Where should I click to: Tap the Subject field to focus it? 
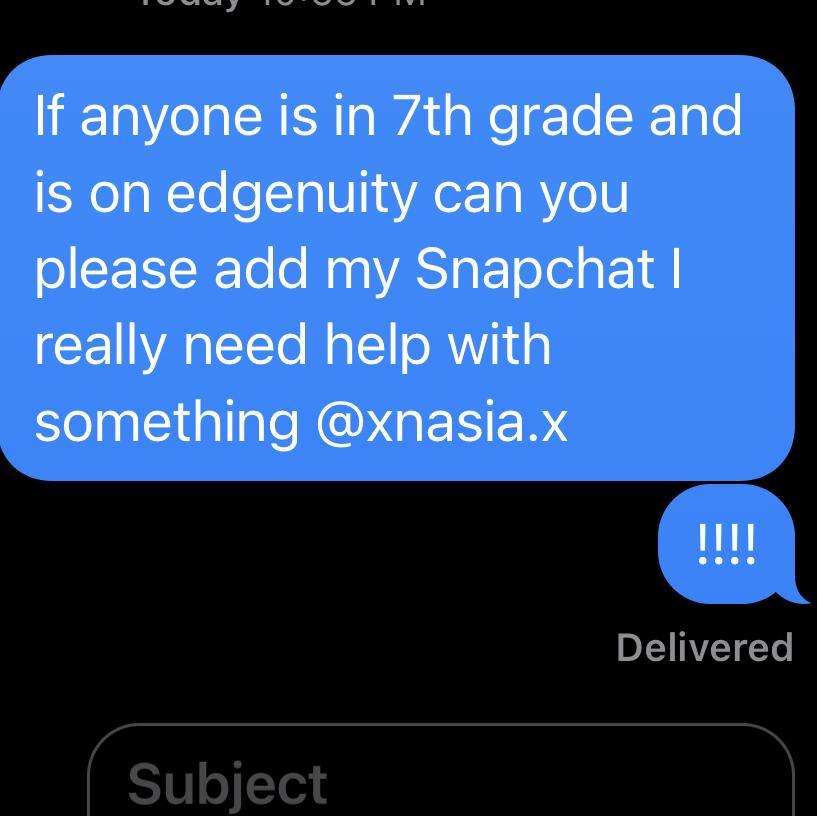[440, 782]
